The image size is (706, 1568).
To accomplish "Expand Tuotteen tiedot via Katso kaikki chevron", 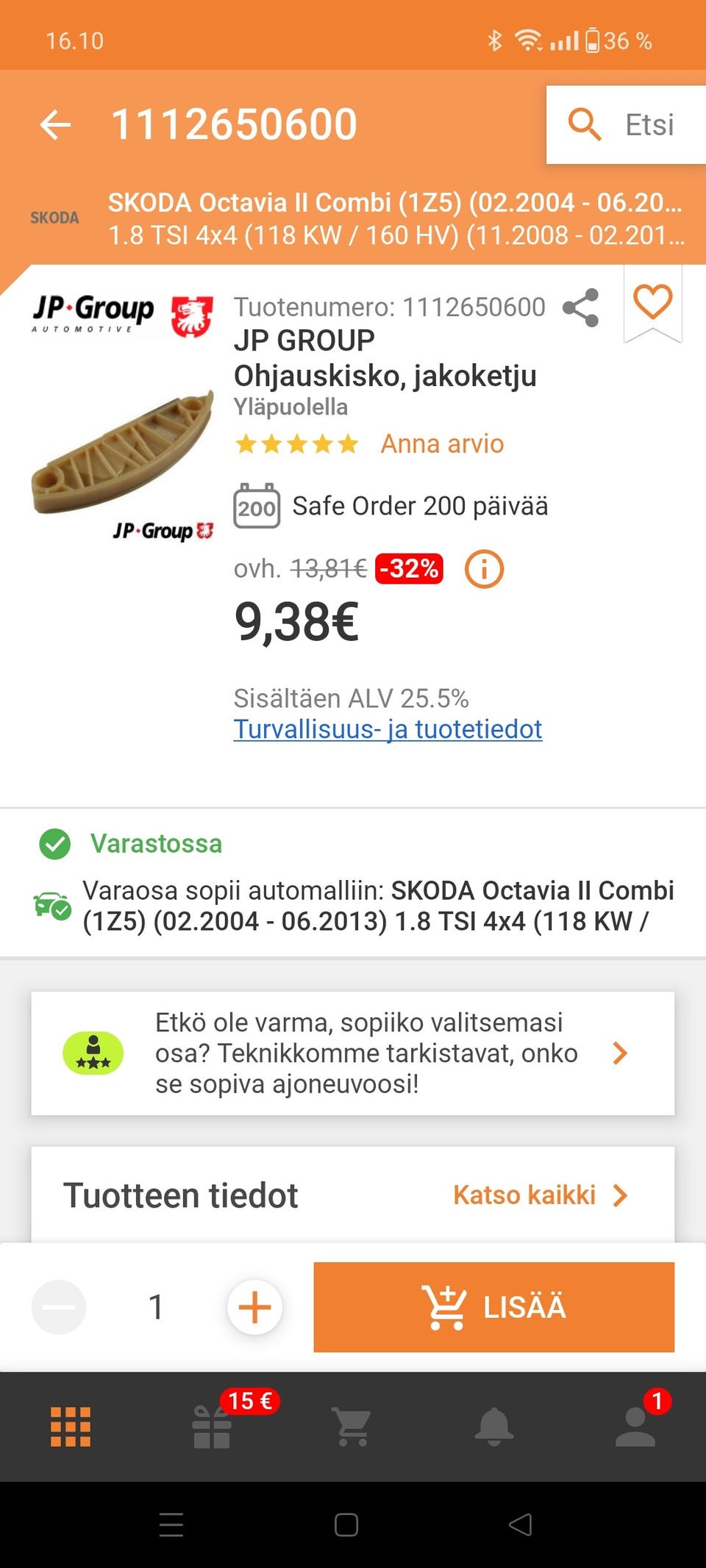I will tap(620, 1195).
